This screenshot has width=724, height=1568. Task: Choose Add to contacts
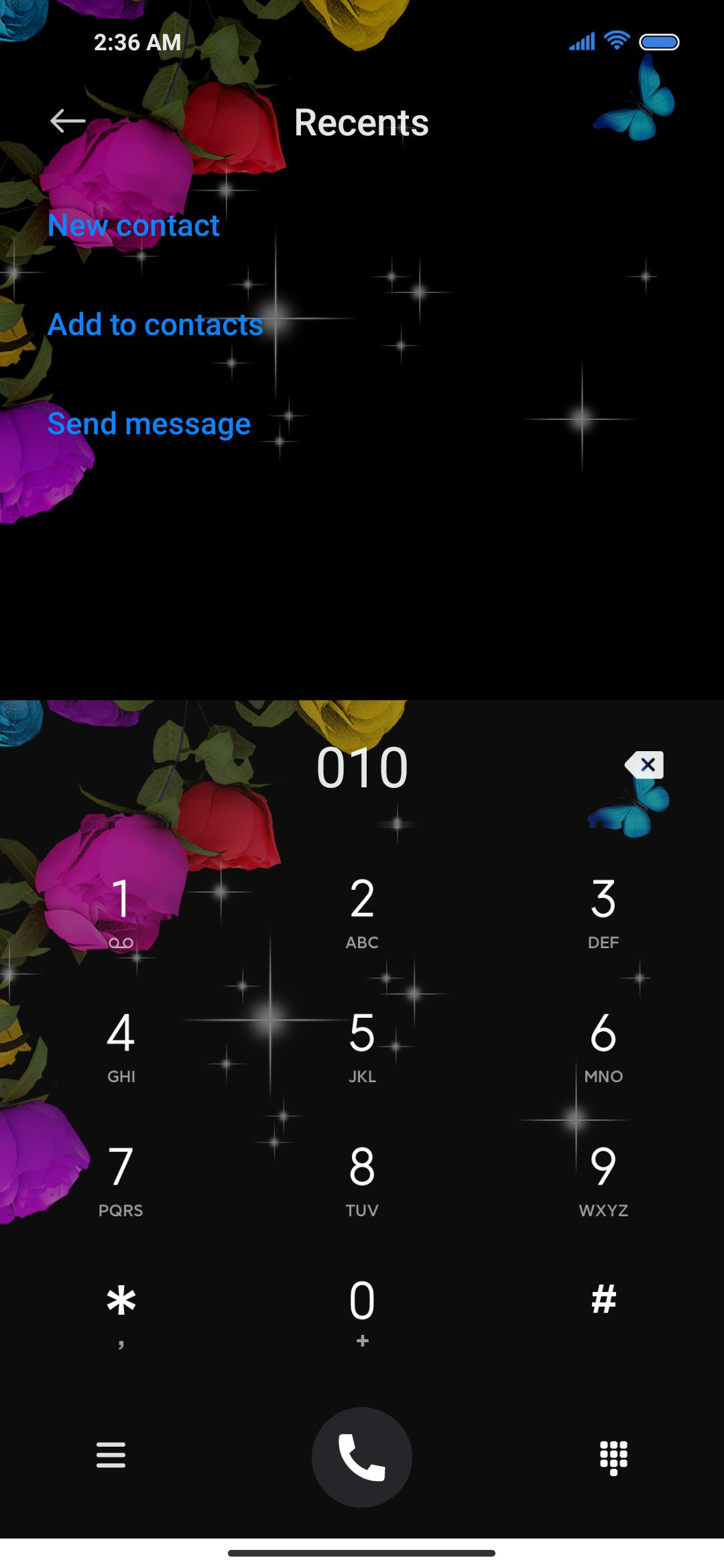tap(156, 324)
